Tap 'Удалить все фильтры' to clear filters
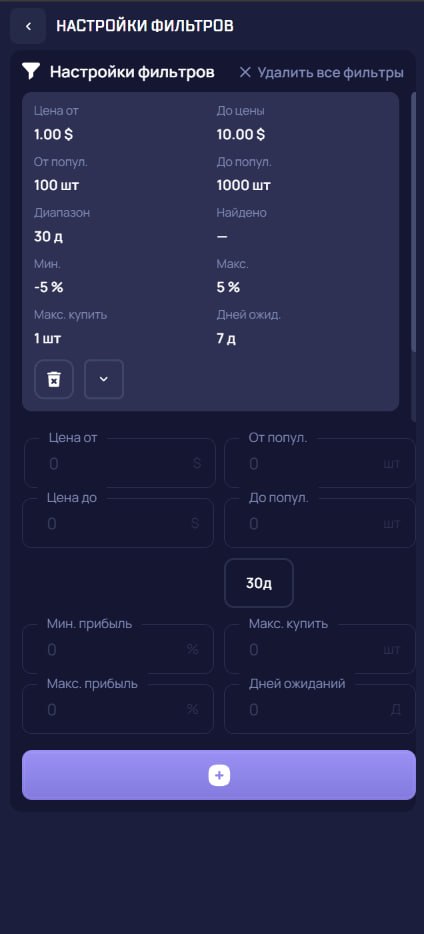The width and height of the screenshot is (424, 934). tap(322, 73)
